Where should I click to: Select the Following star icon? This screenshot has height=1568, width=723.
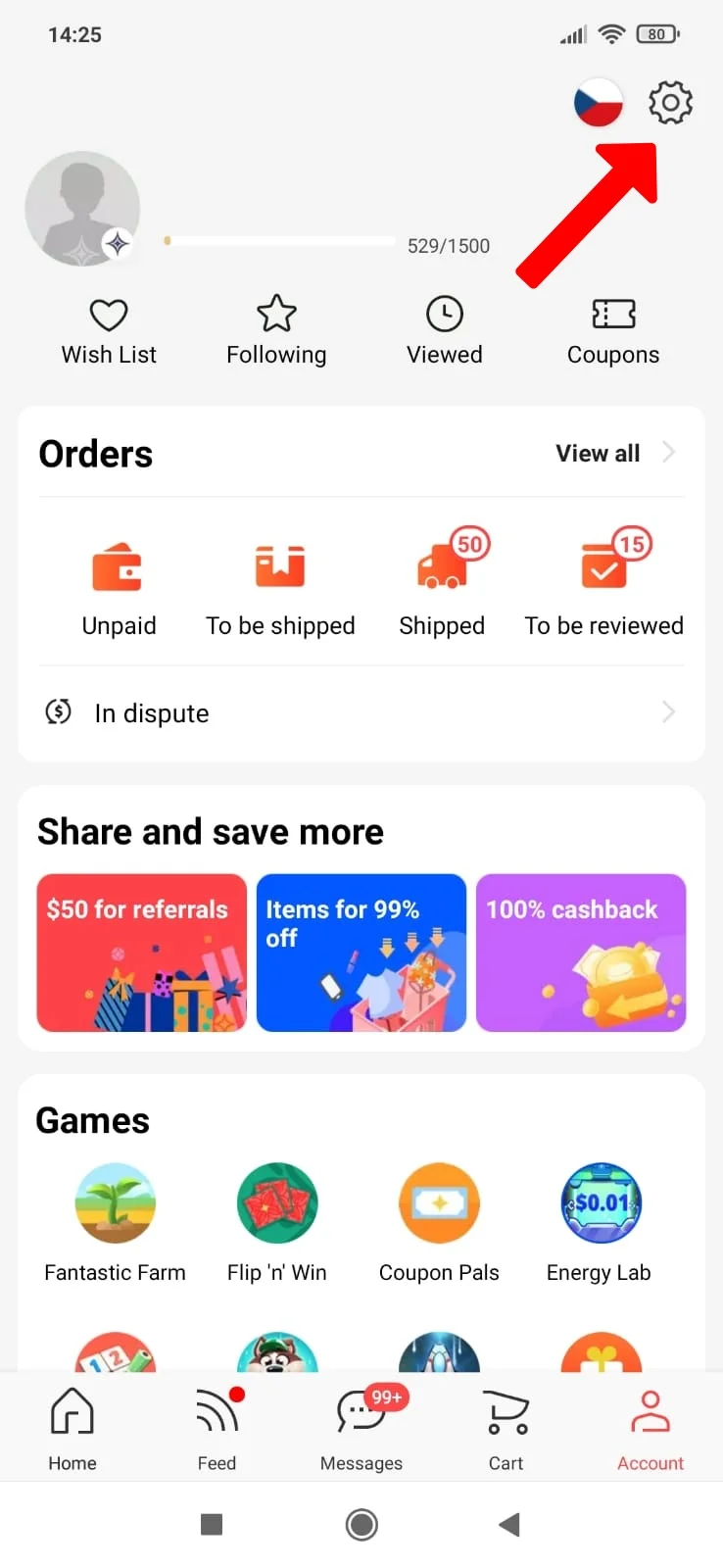275,328
